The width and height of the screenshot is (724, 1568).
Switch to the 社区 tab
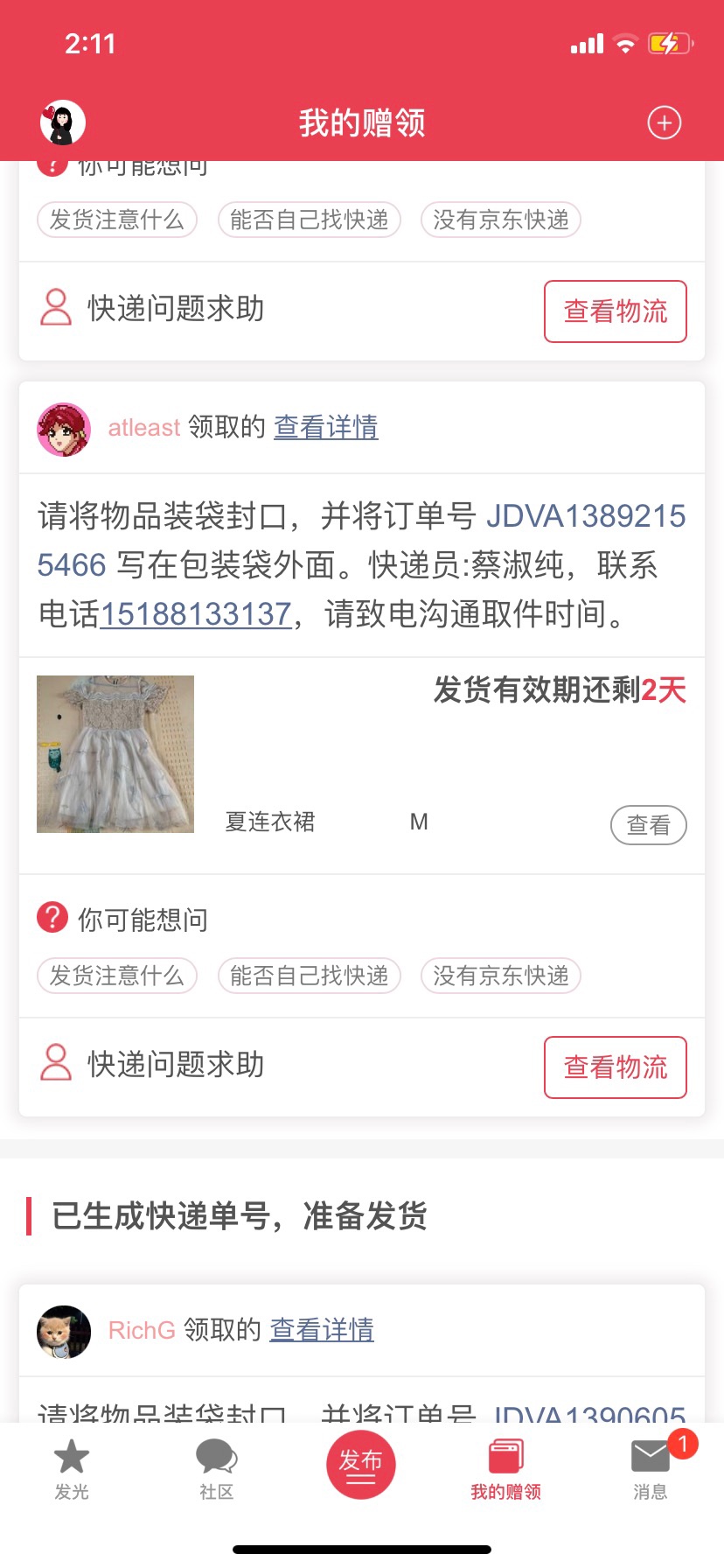coord(216,1470)
